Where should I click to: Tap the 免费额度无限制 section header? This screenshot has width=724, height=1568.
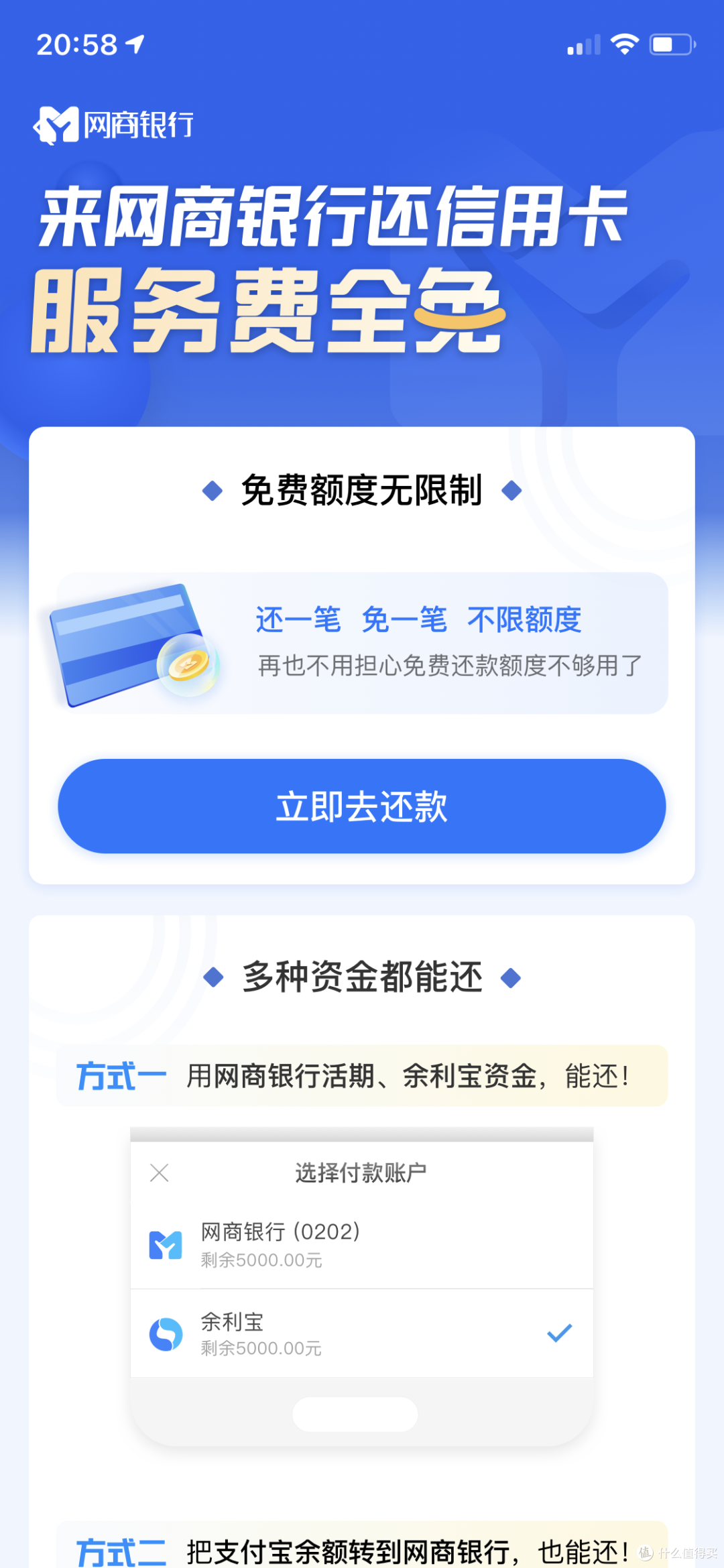(x=362, y=490)
